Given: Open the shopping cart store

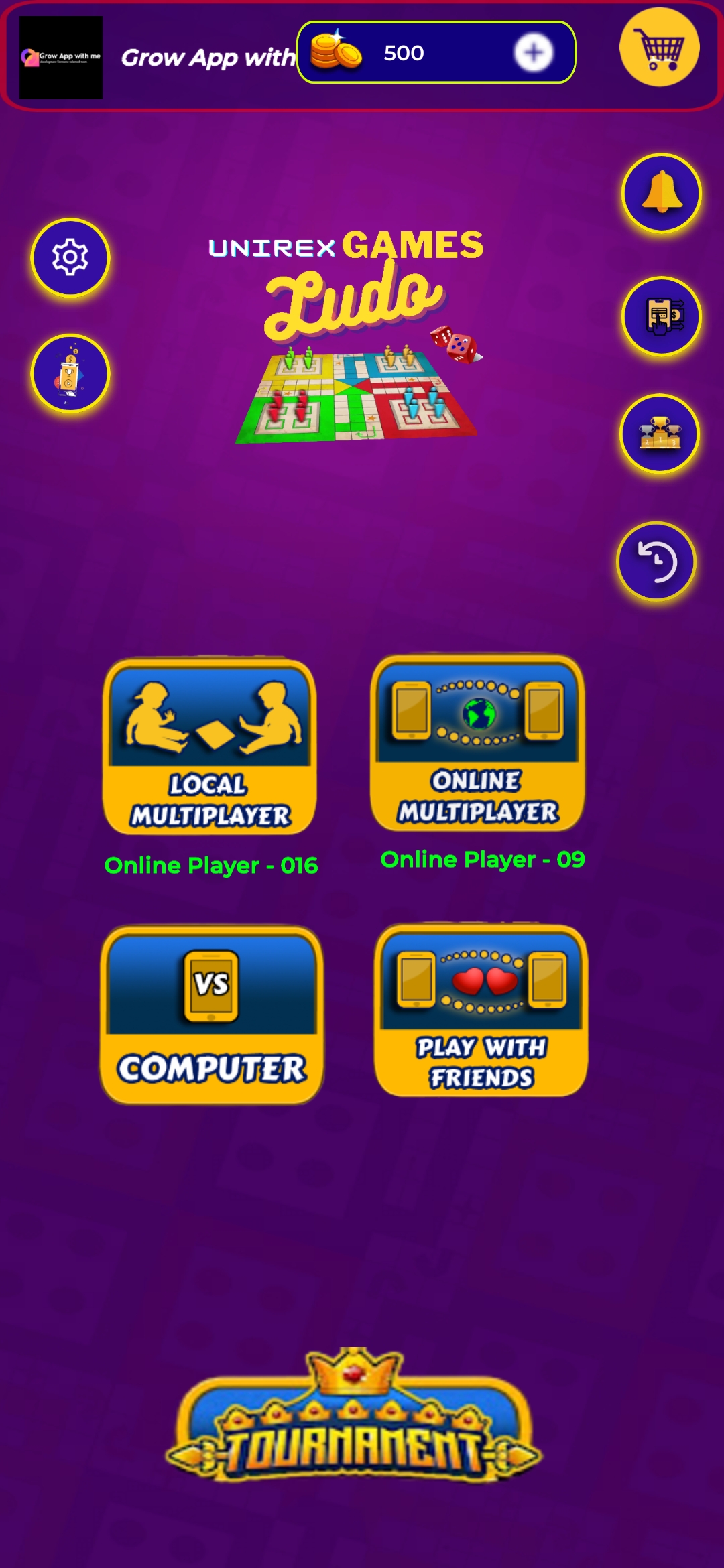Looking at the screenshot, I should pyautogui.click(x=660, y=48).
